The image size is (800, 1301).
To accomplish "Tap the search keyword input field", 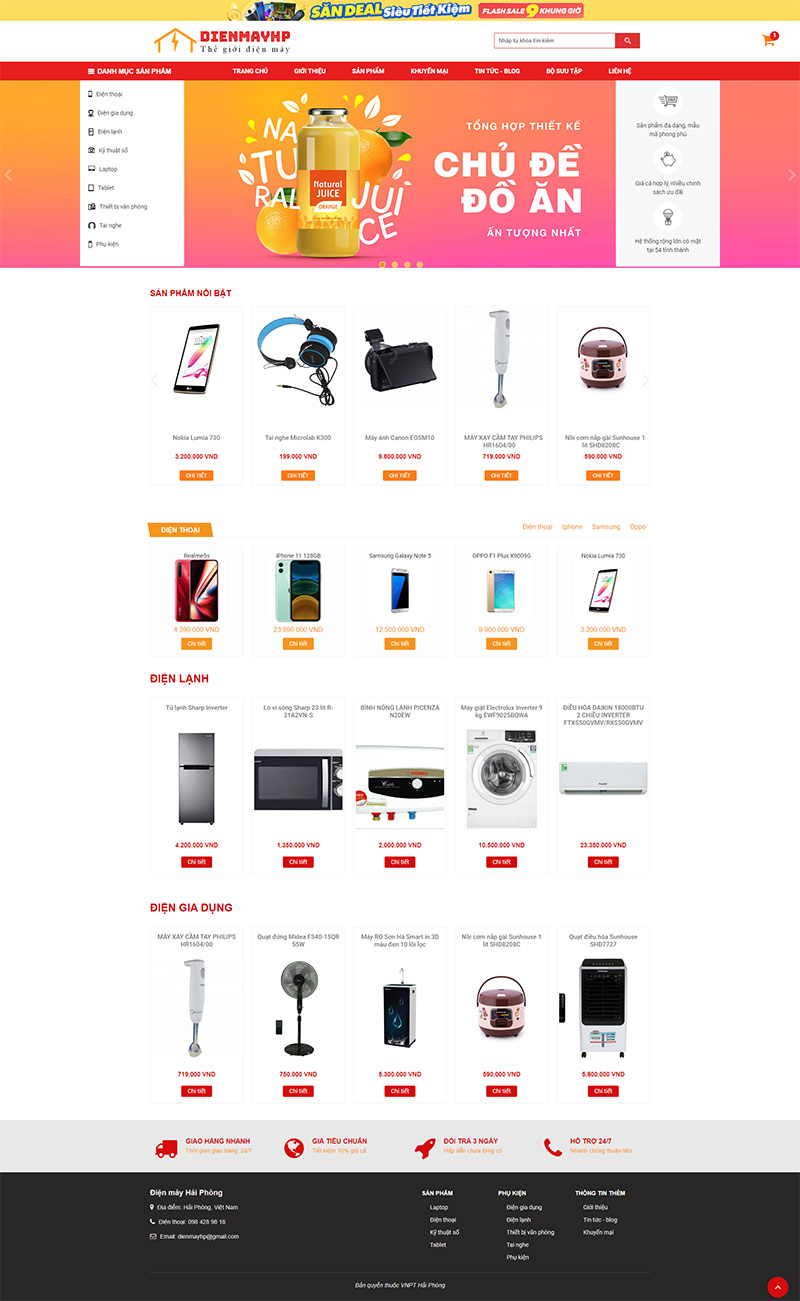I will click(x=554, y=40).
